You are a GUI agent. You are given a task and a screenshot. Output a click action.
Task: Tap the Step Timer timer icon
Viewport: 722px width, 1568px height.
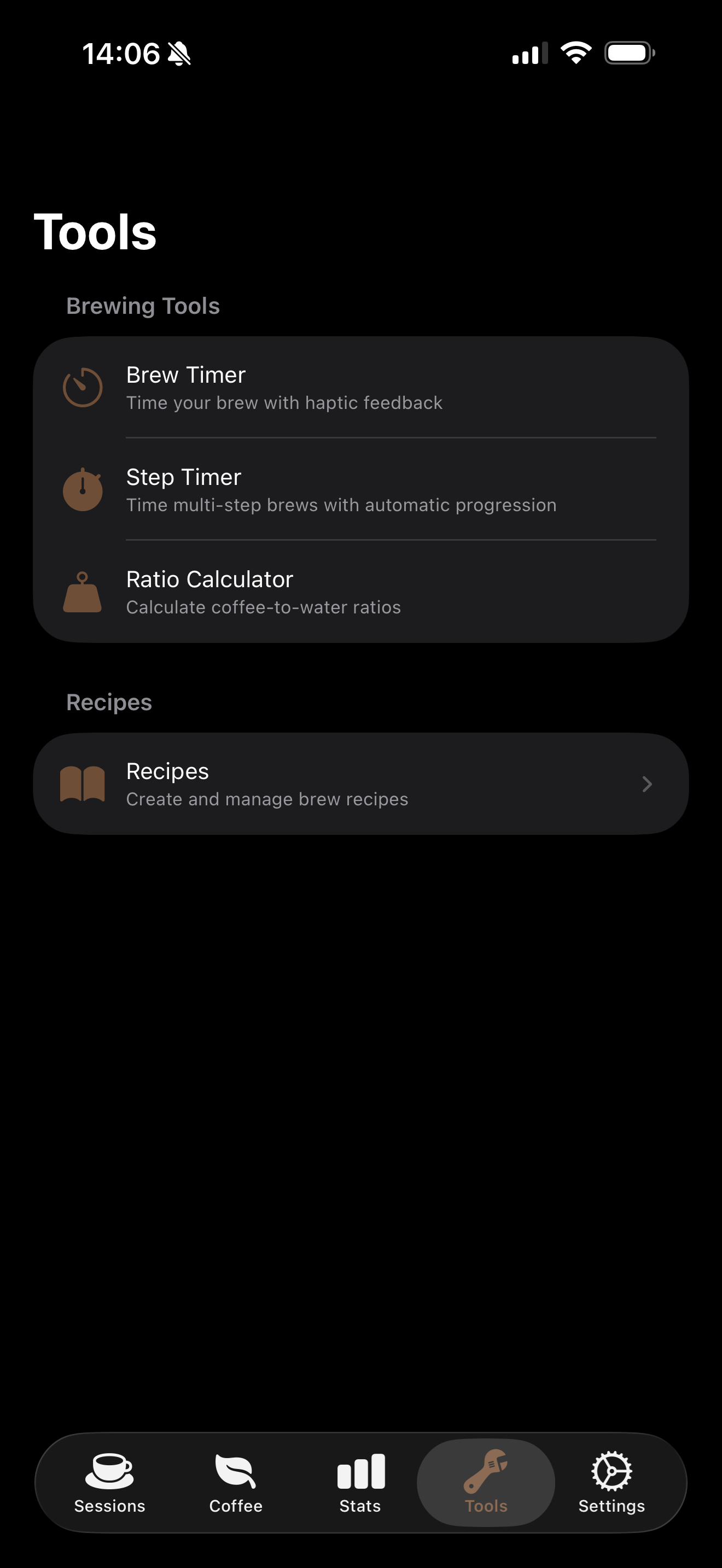(x=83, y=490)
